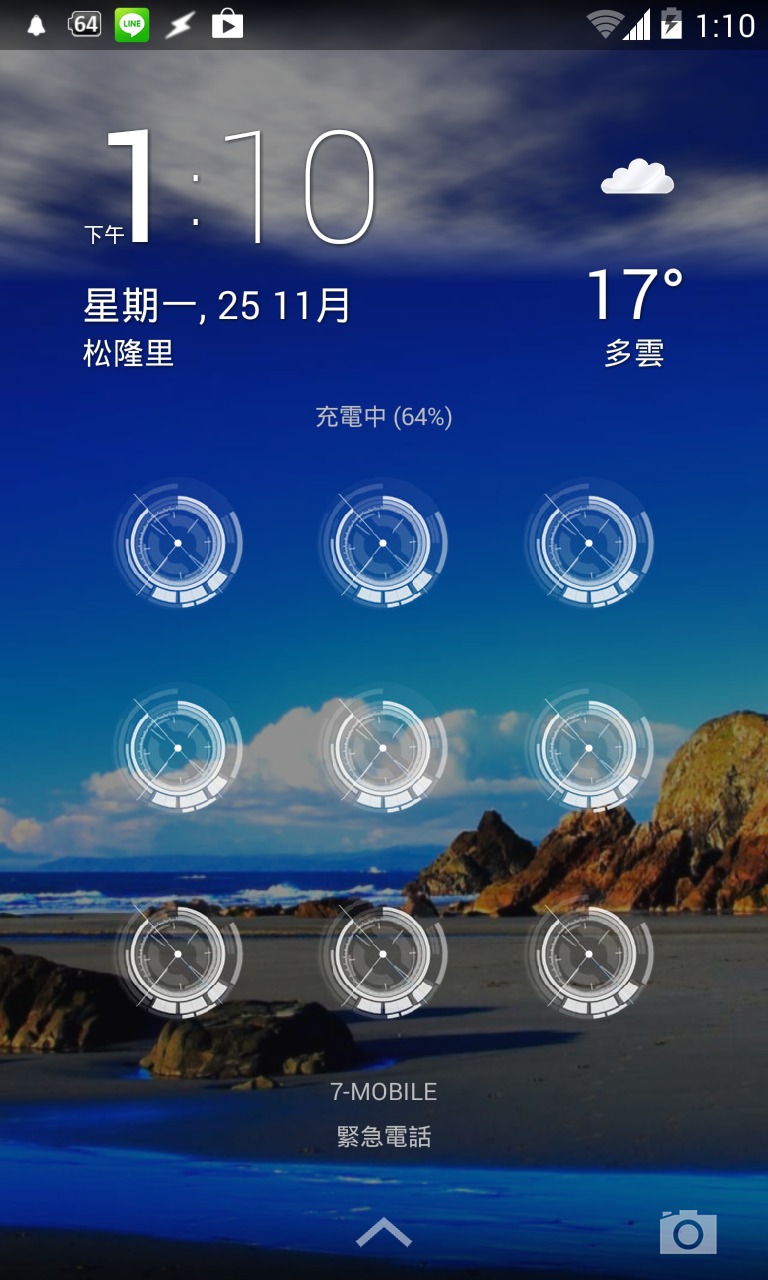
Task: Tap the 緊急電話 emergency call button
Action: click(384, 1136)
